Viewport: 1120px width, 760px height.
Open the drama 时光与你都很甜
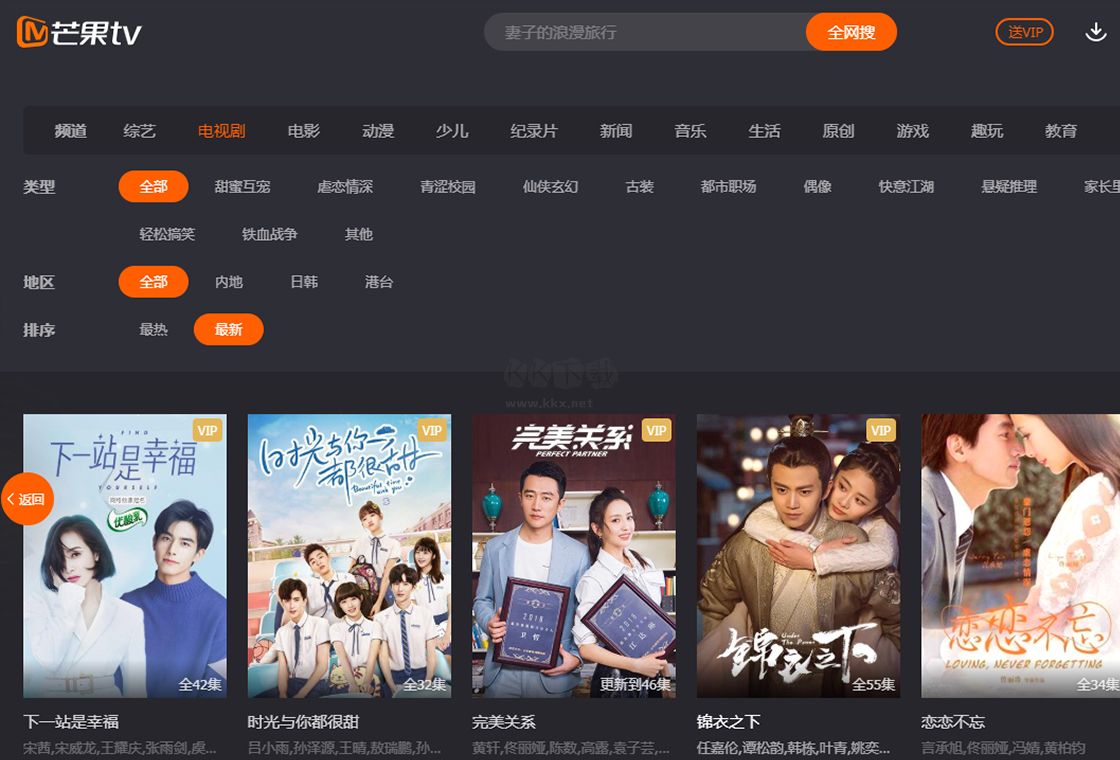click(349, 556)
